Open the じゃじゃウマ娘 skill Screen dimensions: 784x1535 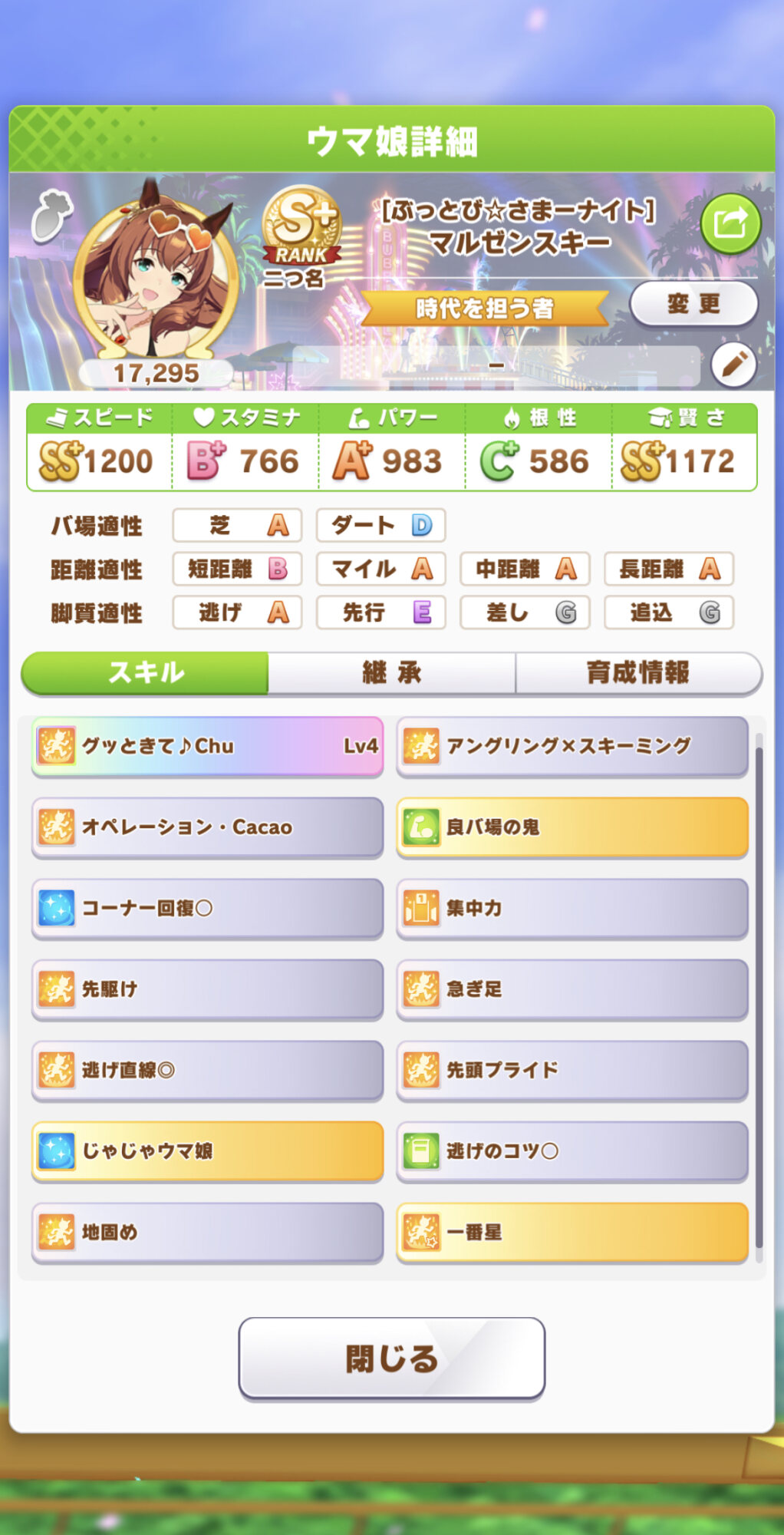207,1151
